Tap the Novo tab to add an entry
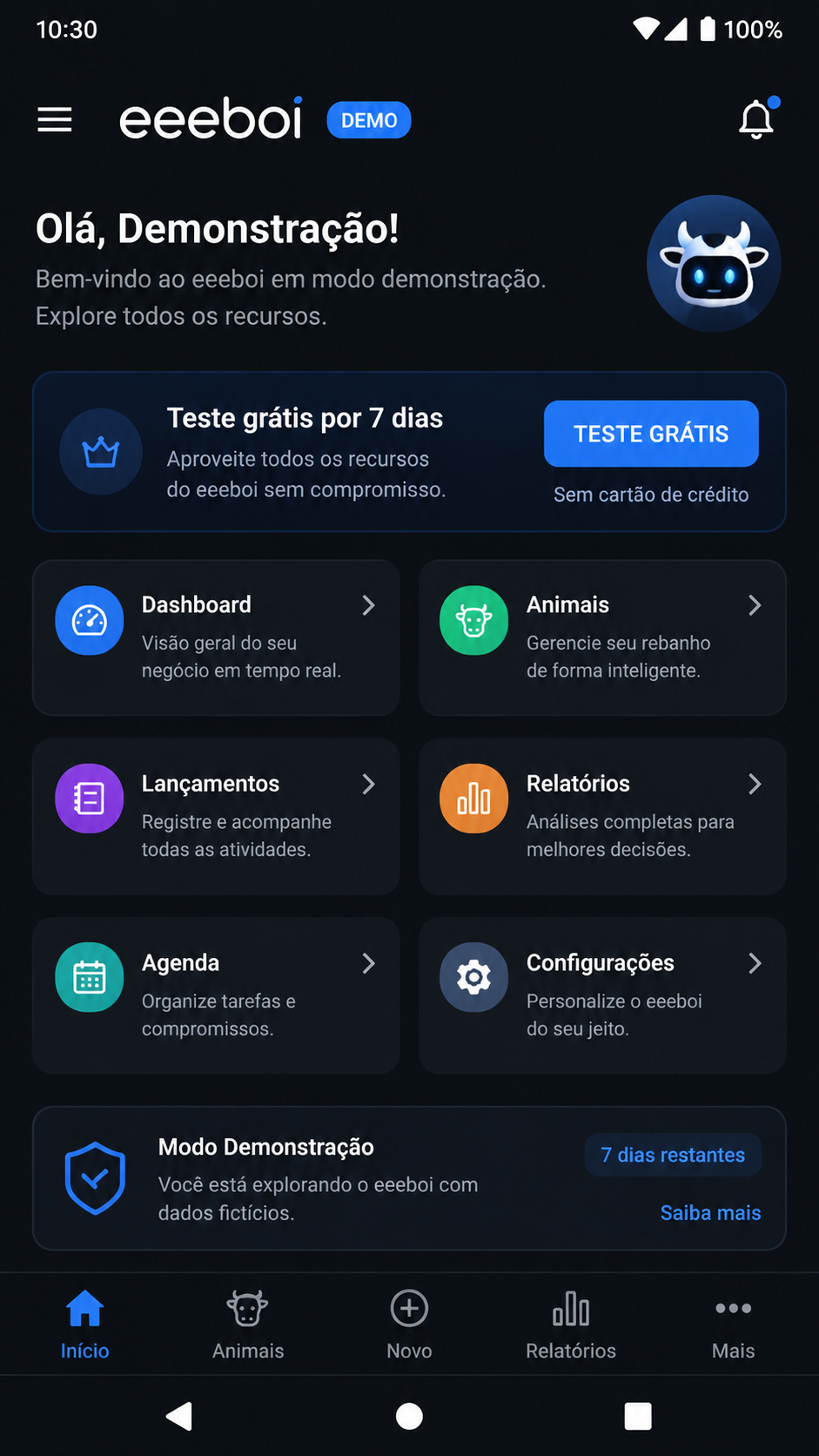The image size is (819, 1456). tap(409, 1325)
